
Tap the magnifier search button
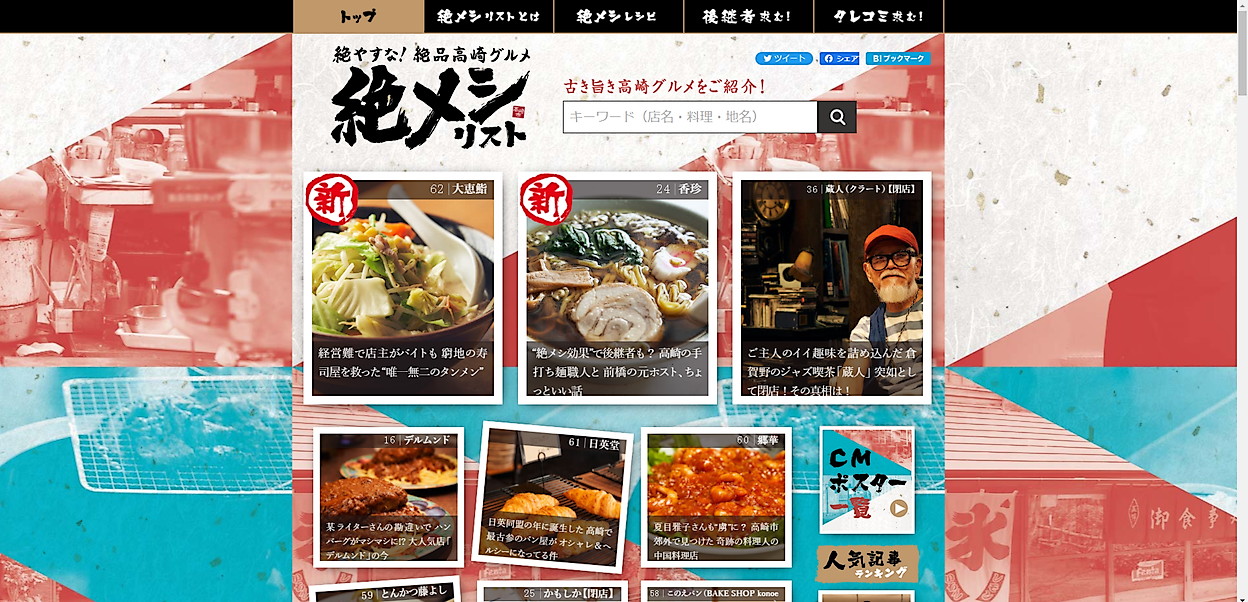point(837,117)
